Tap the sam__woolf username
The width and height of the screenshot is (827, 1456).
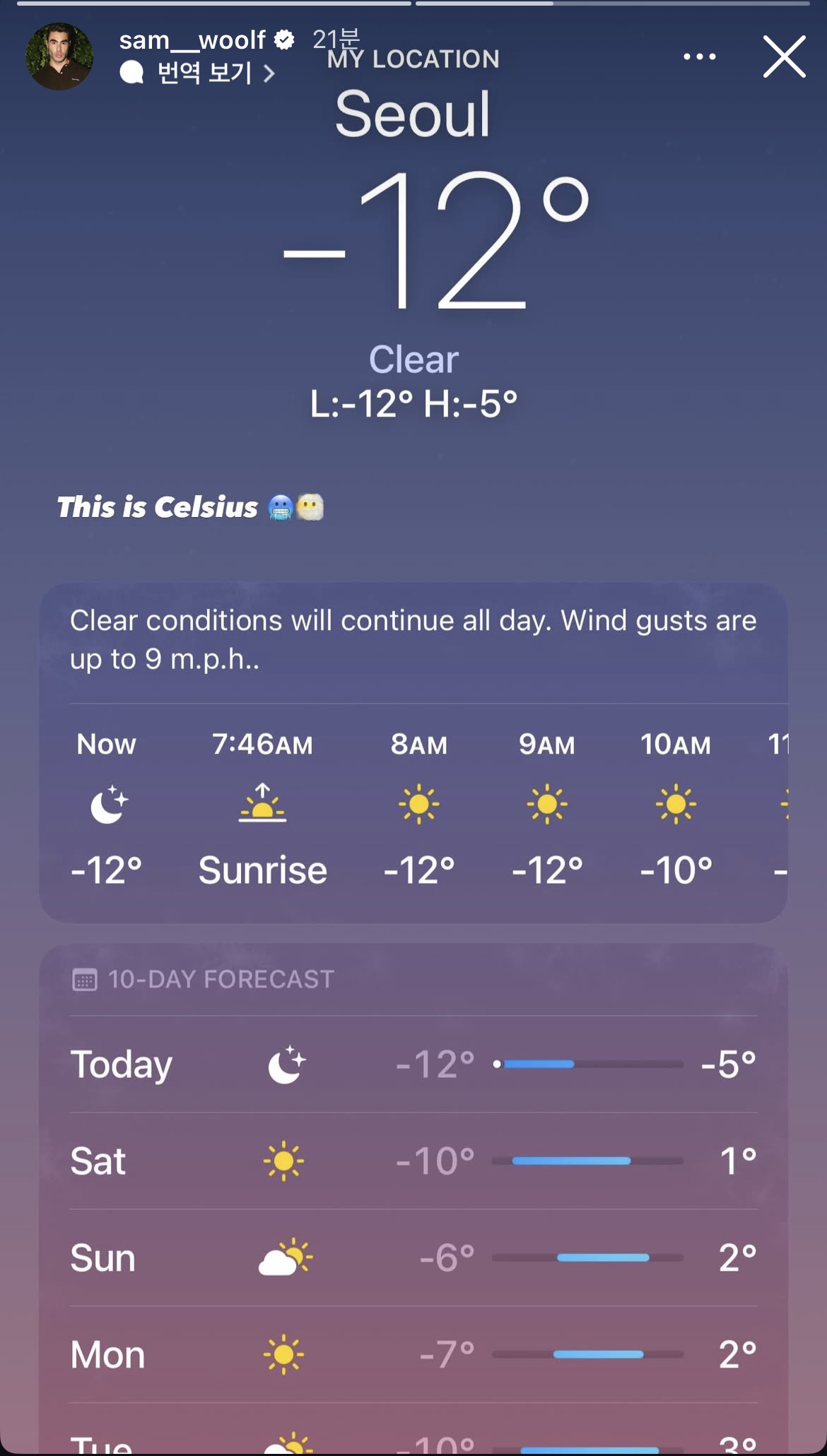192,40
